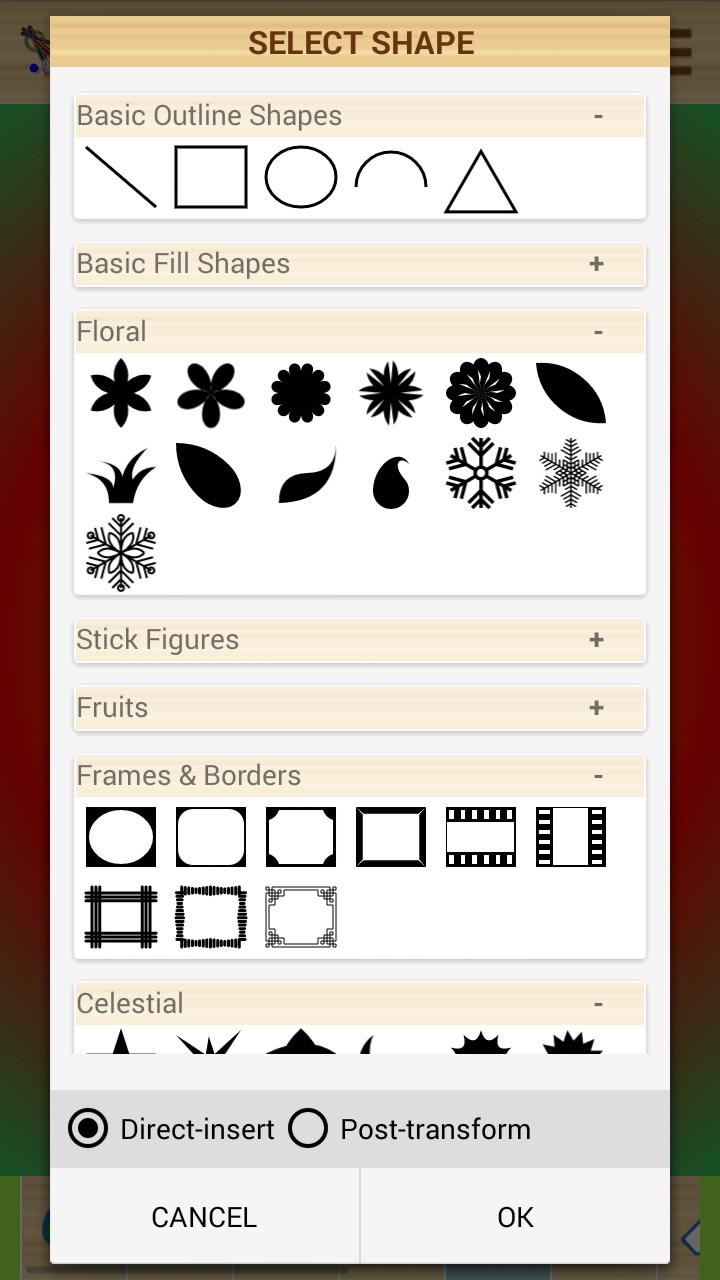This screenshot has height=1280, width=720.
Task: Collapse the Basic Outline Shapes section
Action: [x=597, y=116]
